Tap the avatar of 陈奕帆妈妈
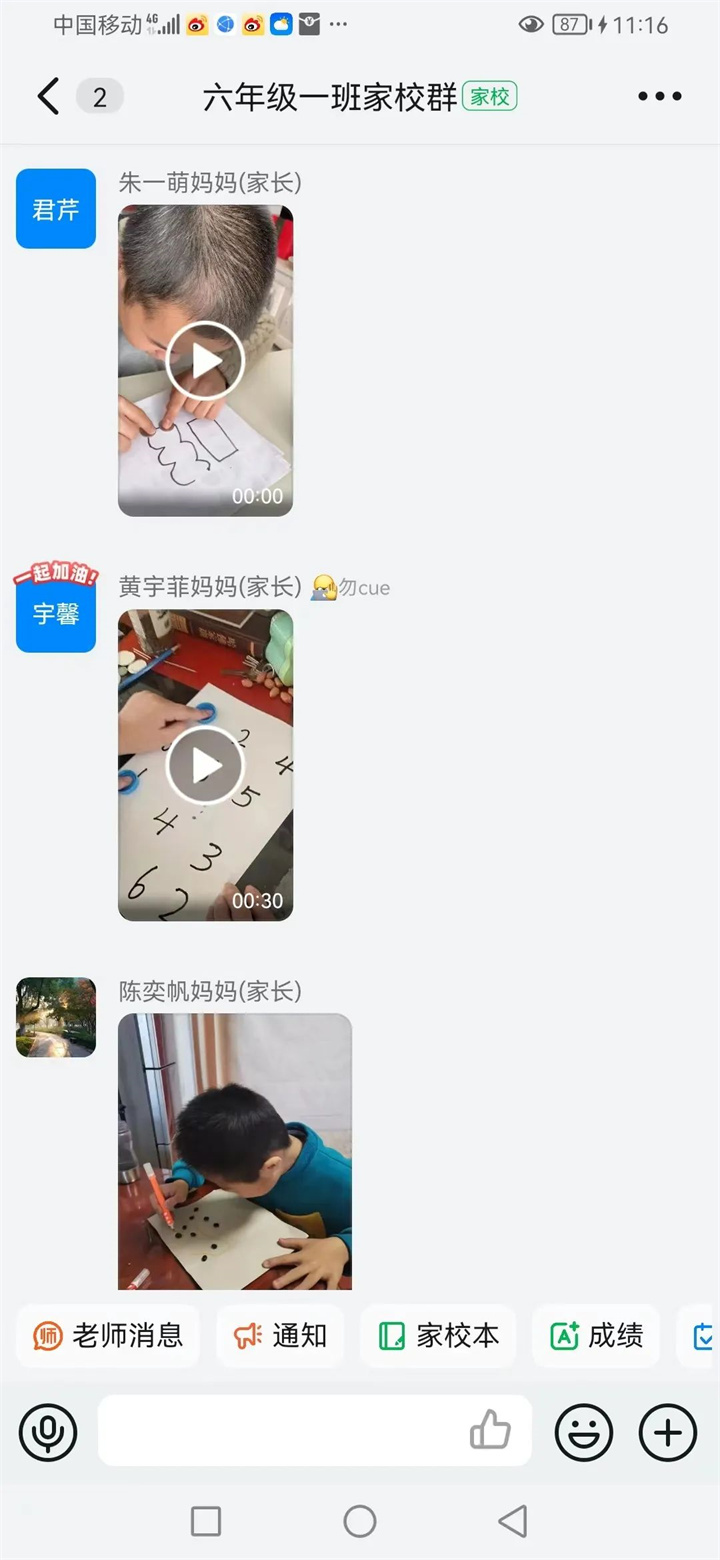Screen dimensions: 720x1560 tap(56, 1017)
